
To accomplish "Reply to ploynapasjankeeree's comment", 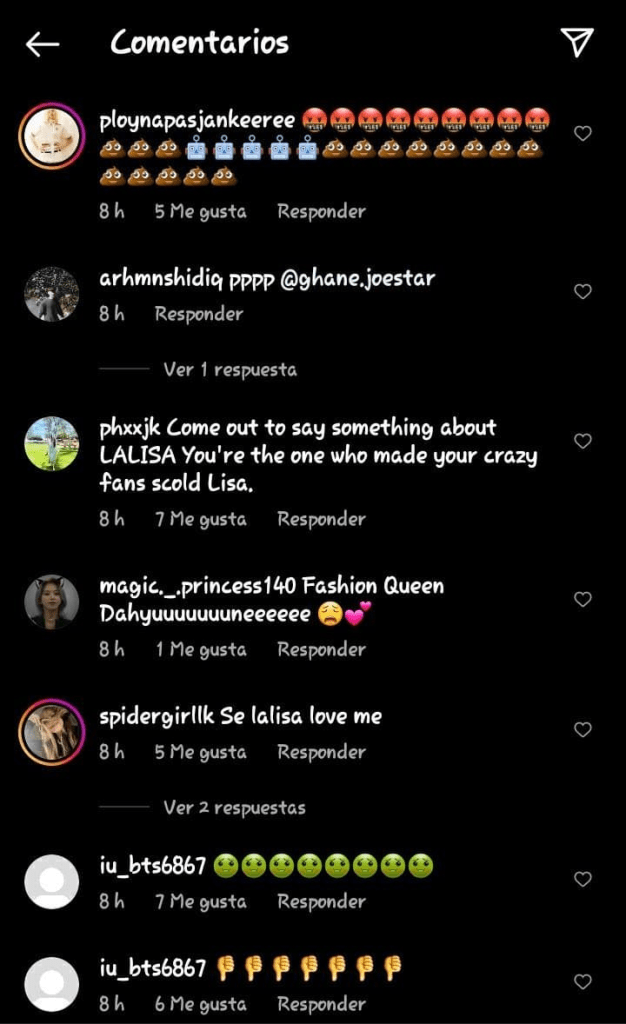I will click(x=321, y=212).
